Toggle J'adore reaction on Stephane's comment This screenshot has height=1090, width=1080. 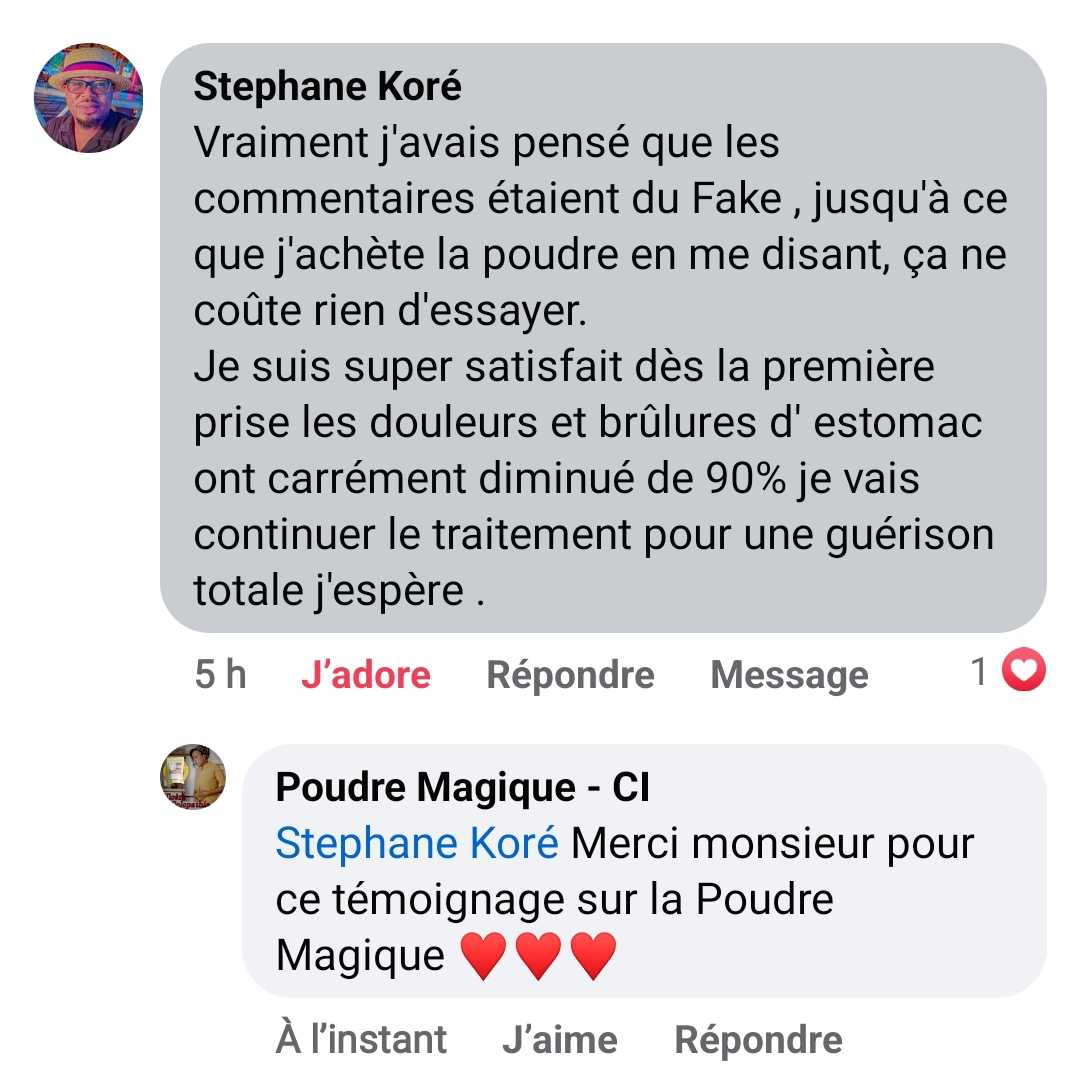click(365, 675)
